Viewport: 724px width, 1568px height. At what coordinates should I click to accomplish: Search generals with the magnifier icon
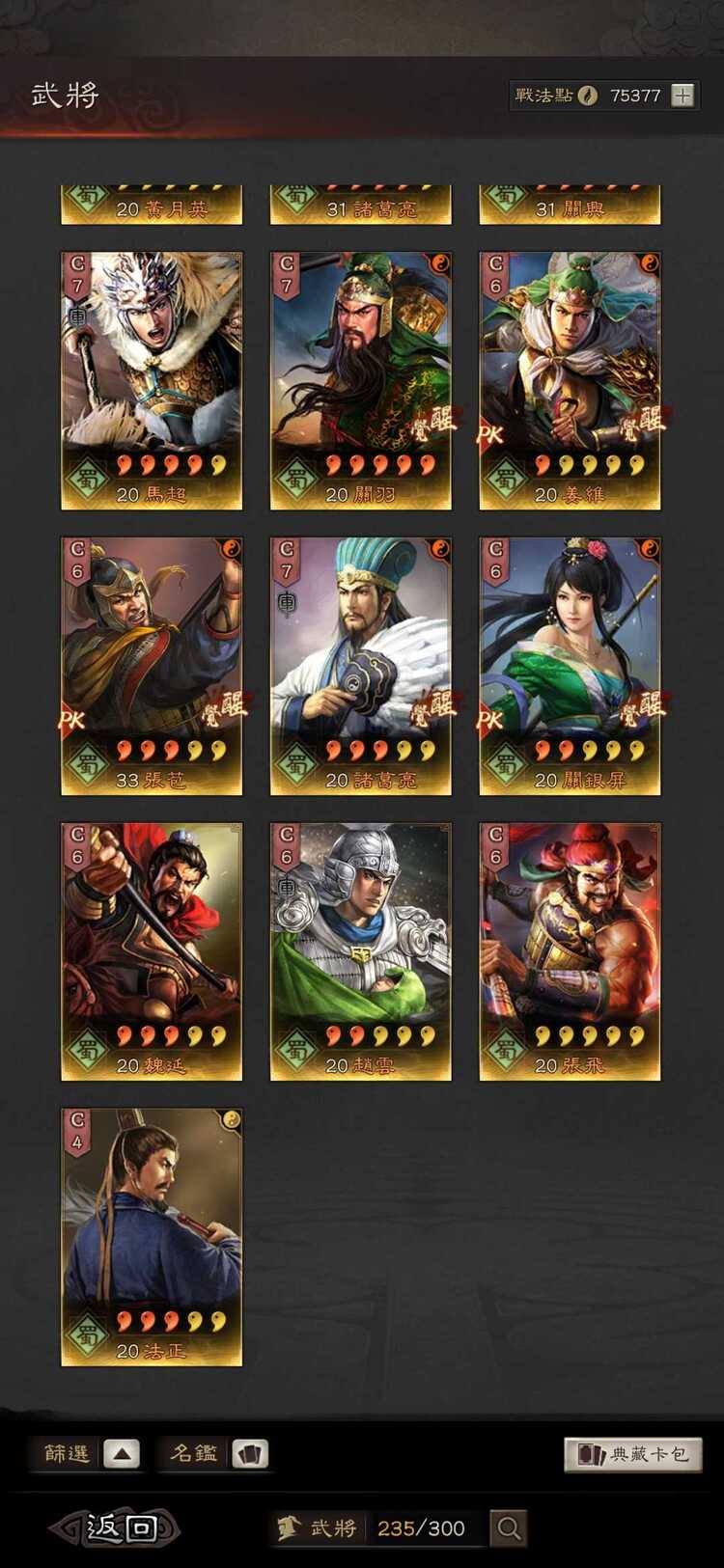tap(509, 1528)
